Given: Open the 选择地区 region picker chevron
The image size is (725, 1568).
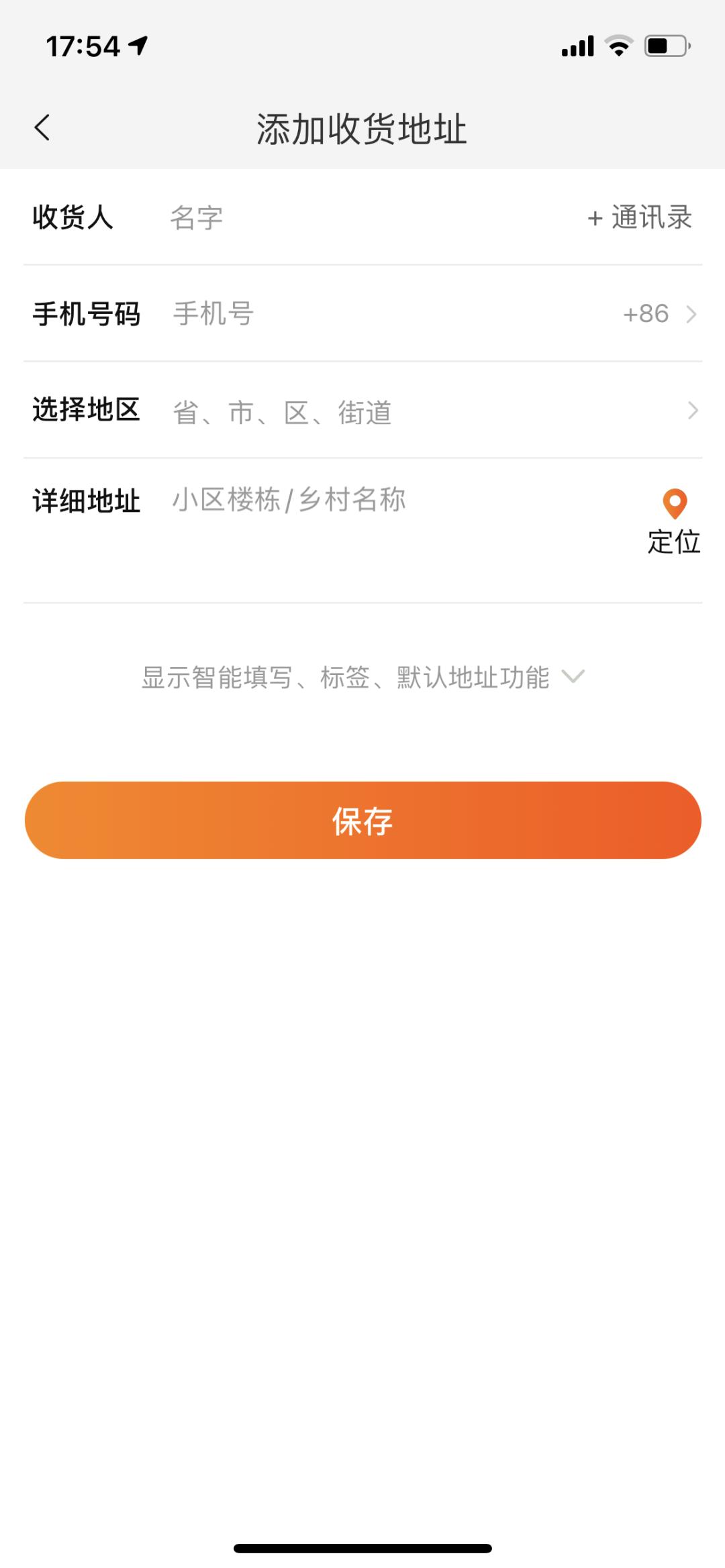Looking at the screenshot, I should pyautogui.click(x=693, y=411).
